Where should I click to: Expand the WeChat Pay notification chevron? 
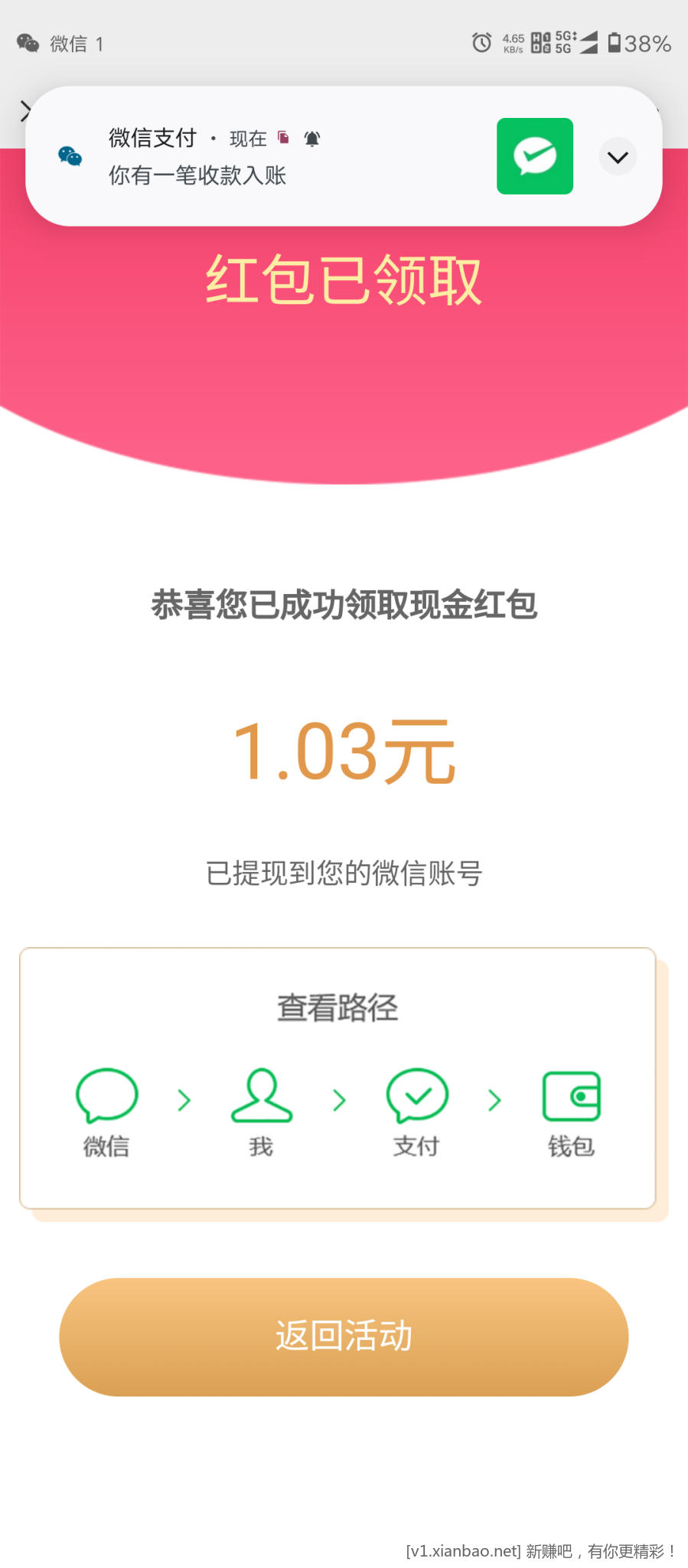click(x=617, y=157)
